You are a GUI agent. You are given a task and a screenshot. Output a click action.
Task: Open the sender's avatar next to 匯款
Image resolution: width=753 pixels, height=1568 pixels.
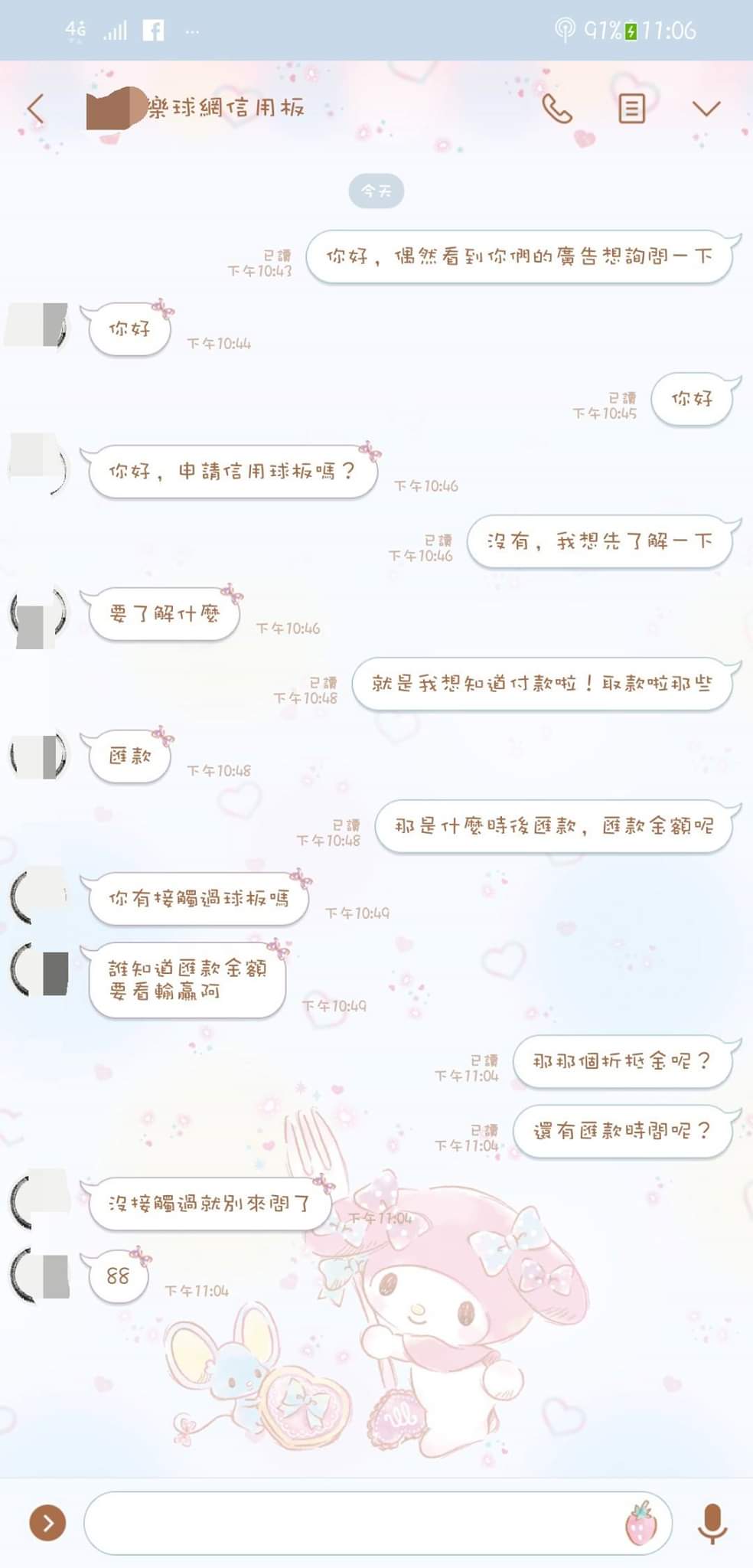click(x=38, y=756)
